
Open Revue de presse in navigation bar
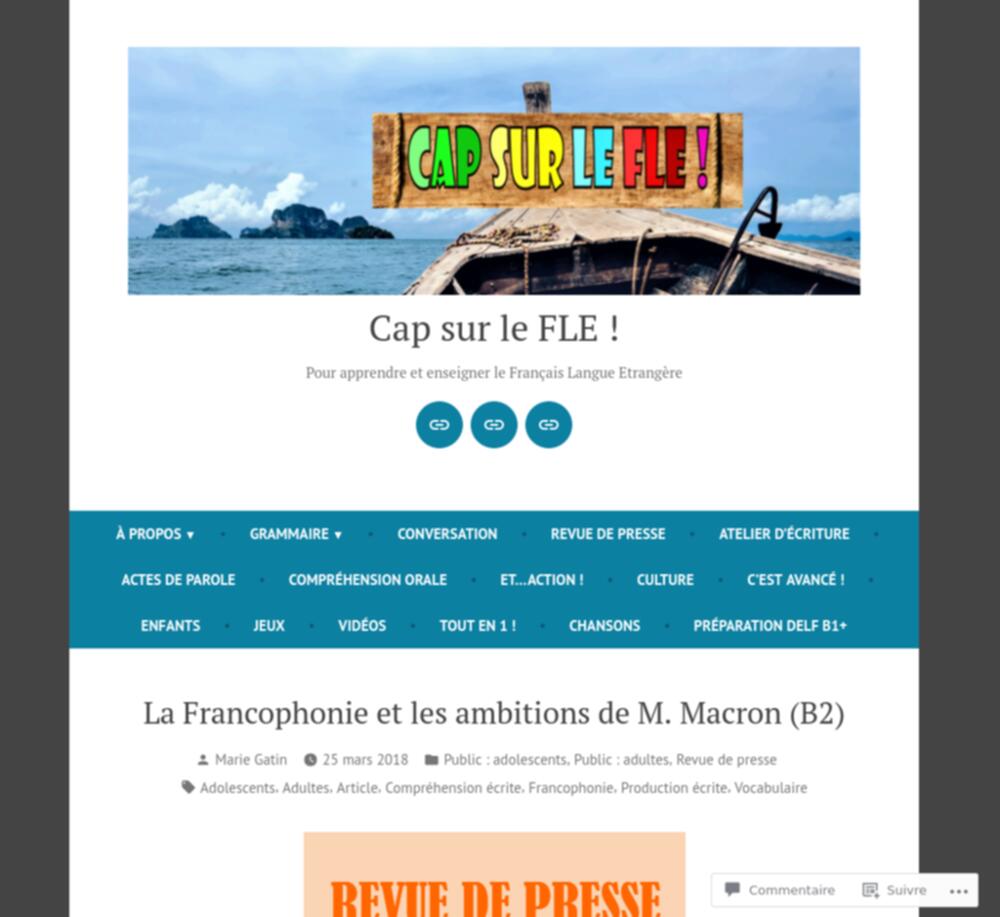[607, 534]
